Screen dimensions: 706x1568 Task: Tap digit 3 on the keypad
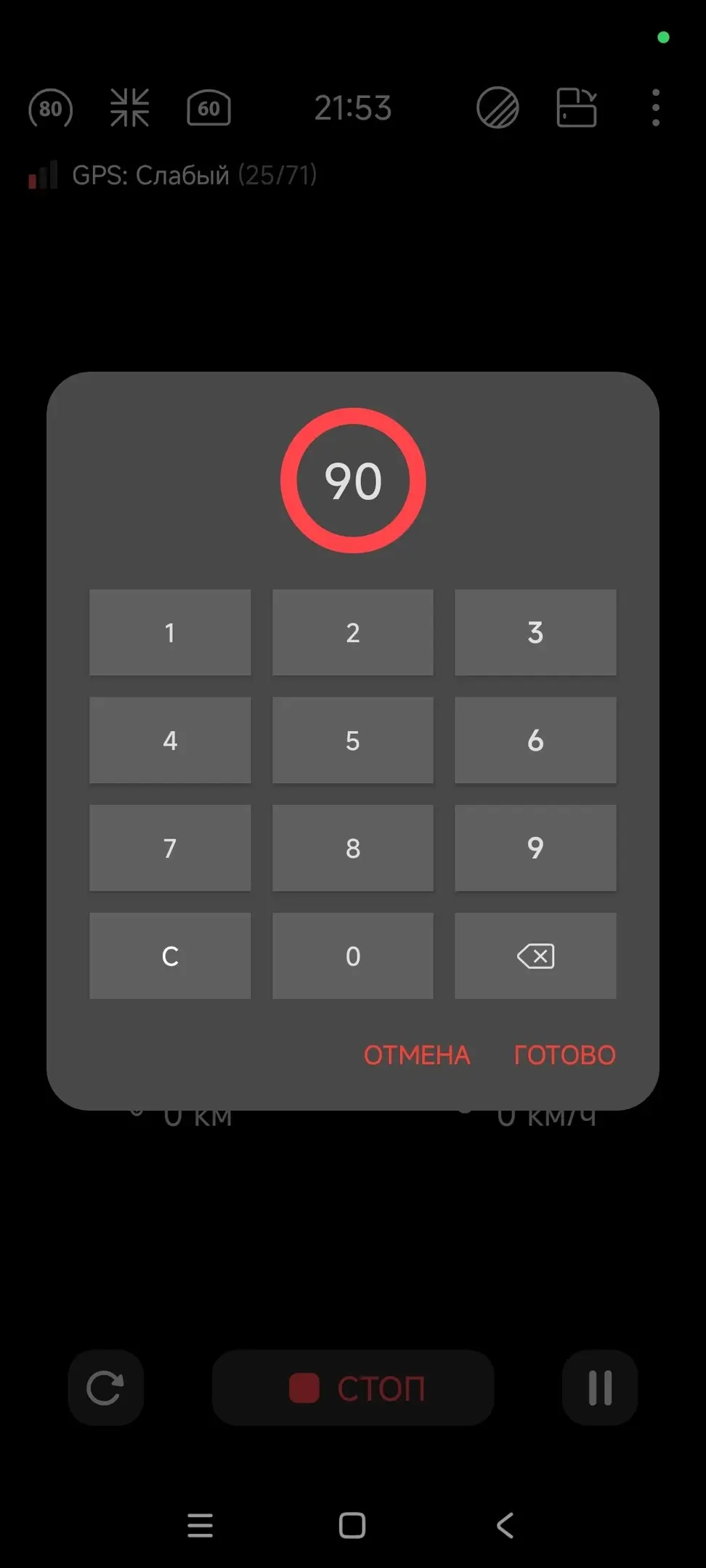[x=535, y=632]
